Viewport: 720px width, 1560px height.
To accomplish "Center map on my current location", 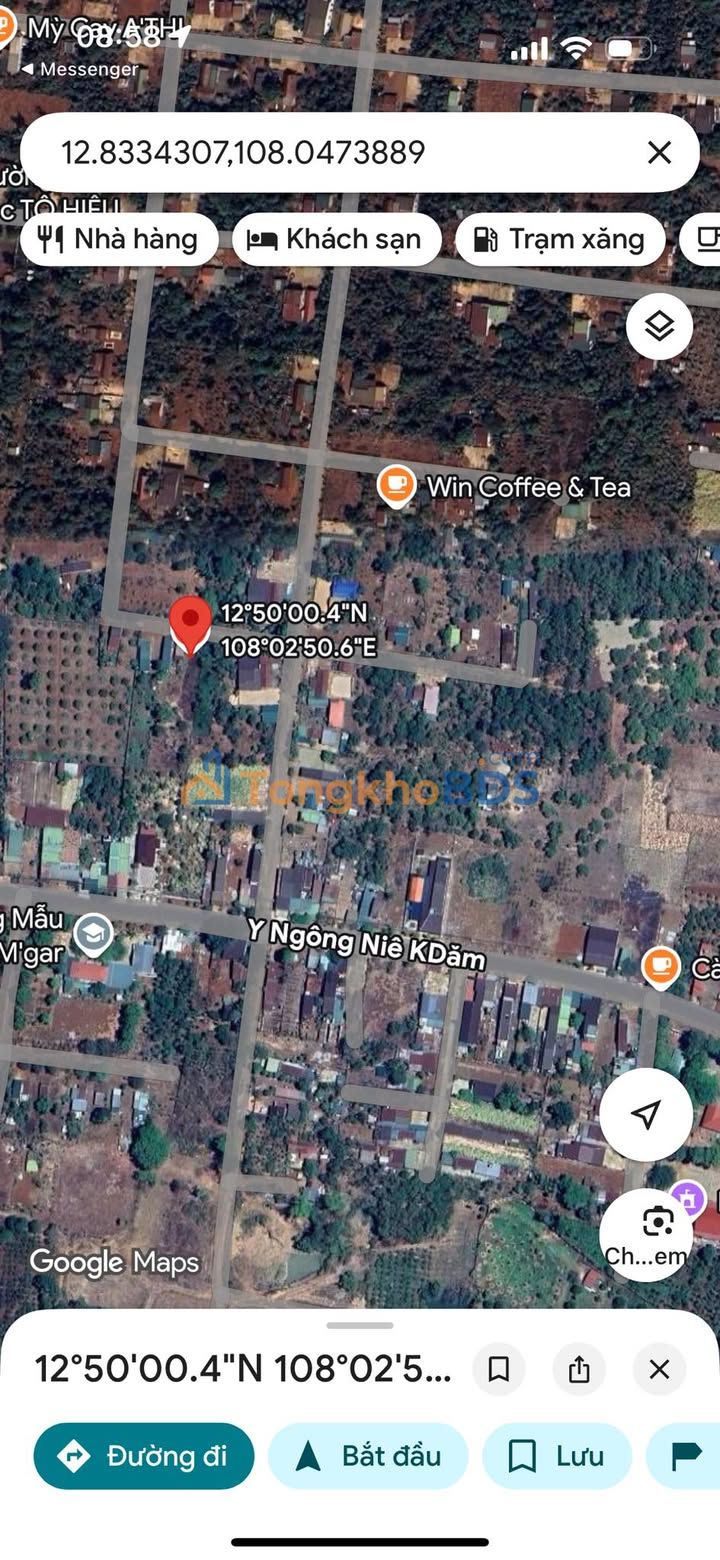I will [646, 1114].
